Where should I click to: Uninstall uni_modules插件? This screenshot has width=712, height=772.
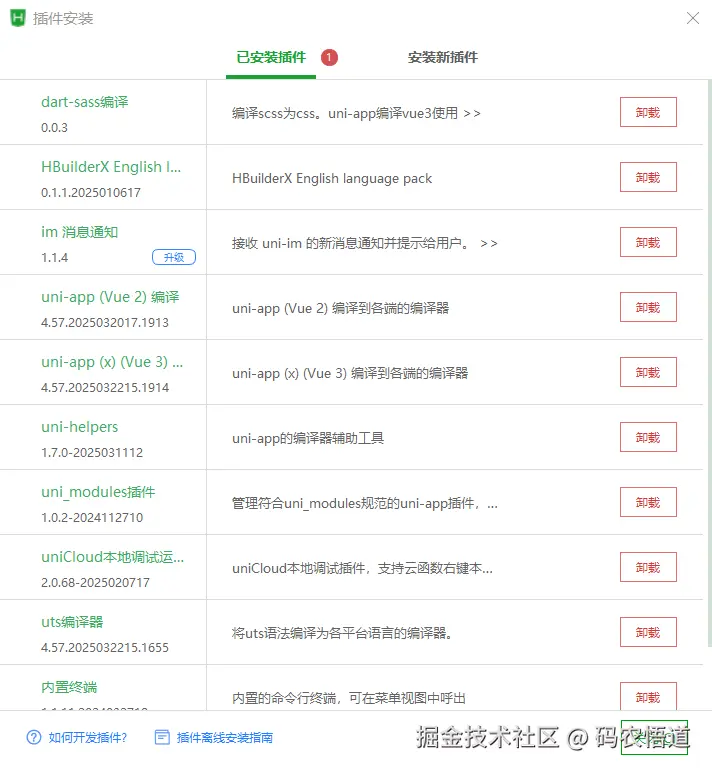(648, 503)
